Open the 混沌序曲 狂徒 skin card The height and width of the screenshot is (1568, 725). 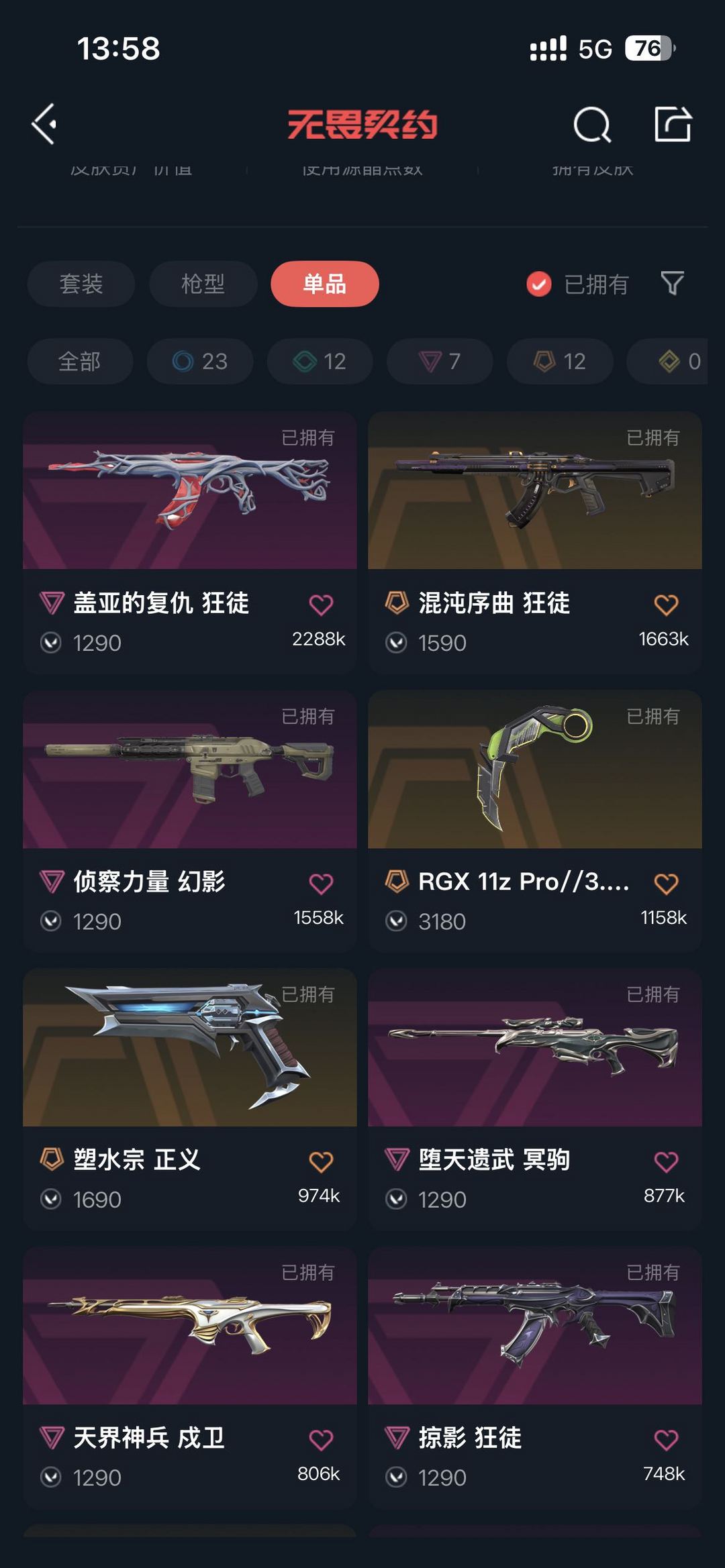534,491
